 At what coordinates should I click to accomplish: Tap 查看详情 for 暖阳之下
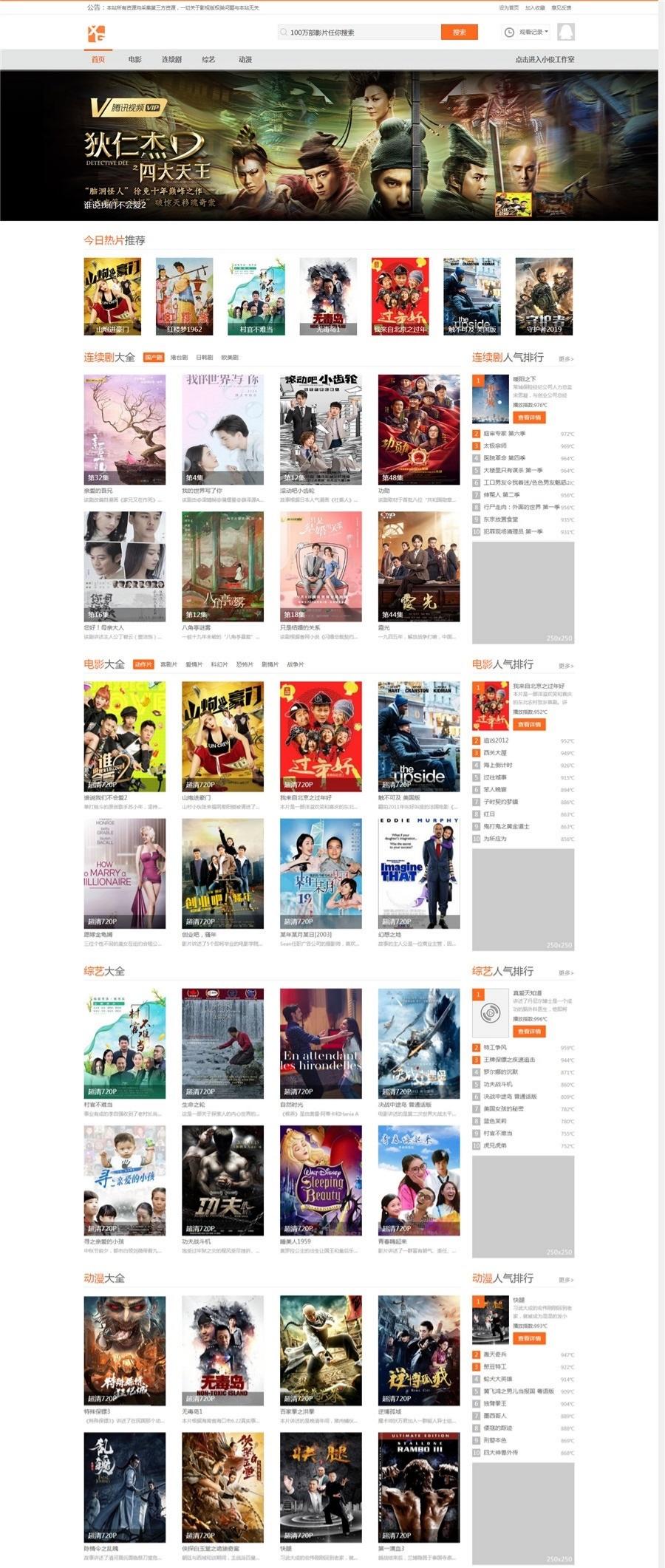(529, 417)
